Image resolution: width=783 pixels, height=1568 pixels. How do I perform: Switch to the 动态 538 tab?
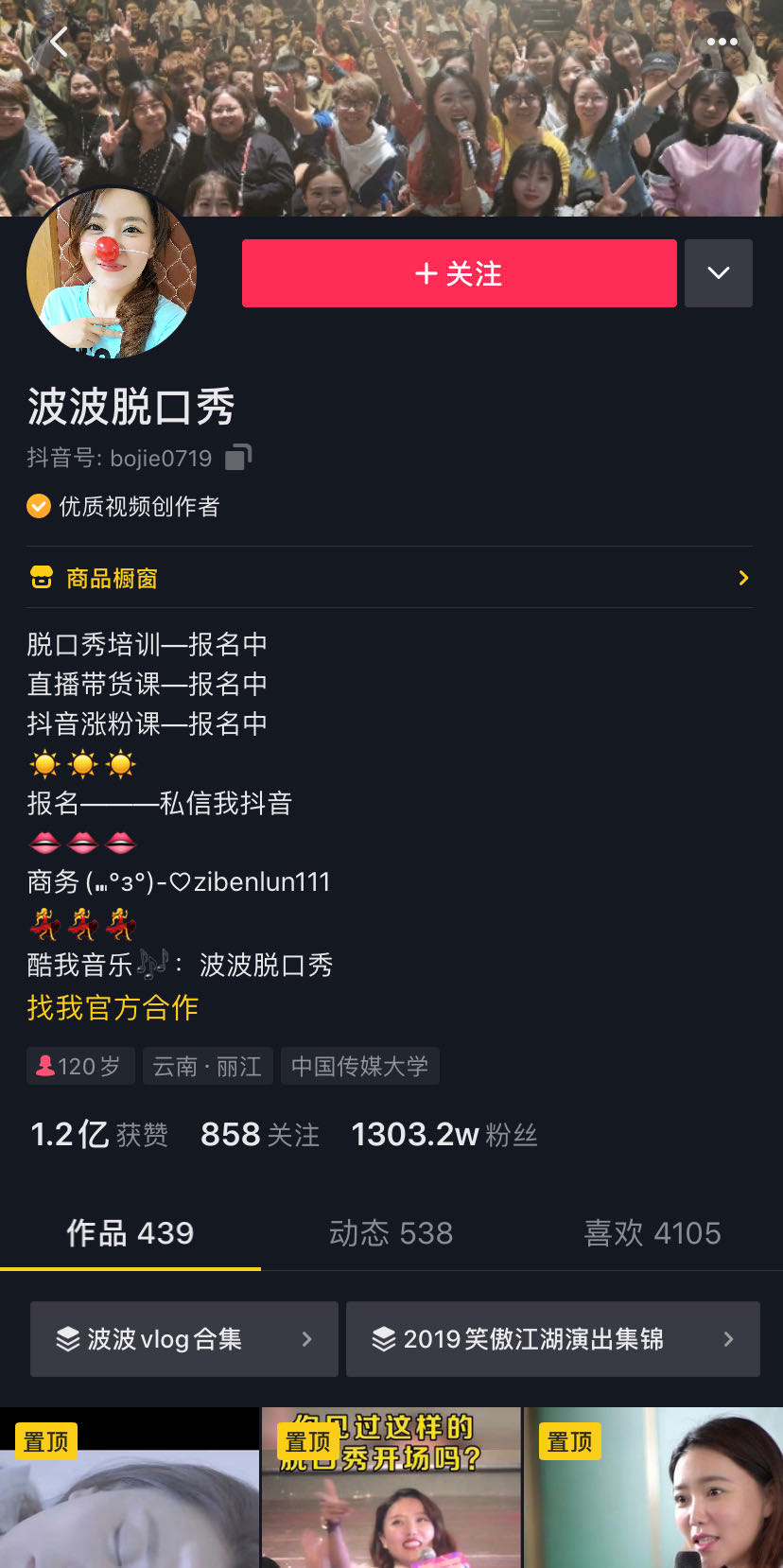tap(391, 1233)
